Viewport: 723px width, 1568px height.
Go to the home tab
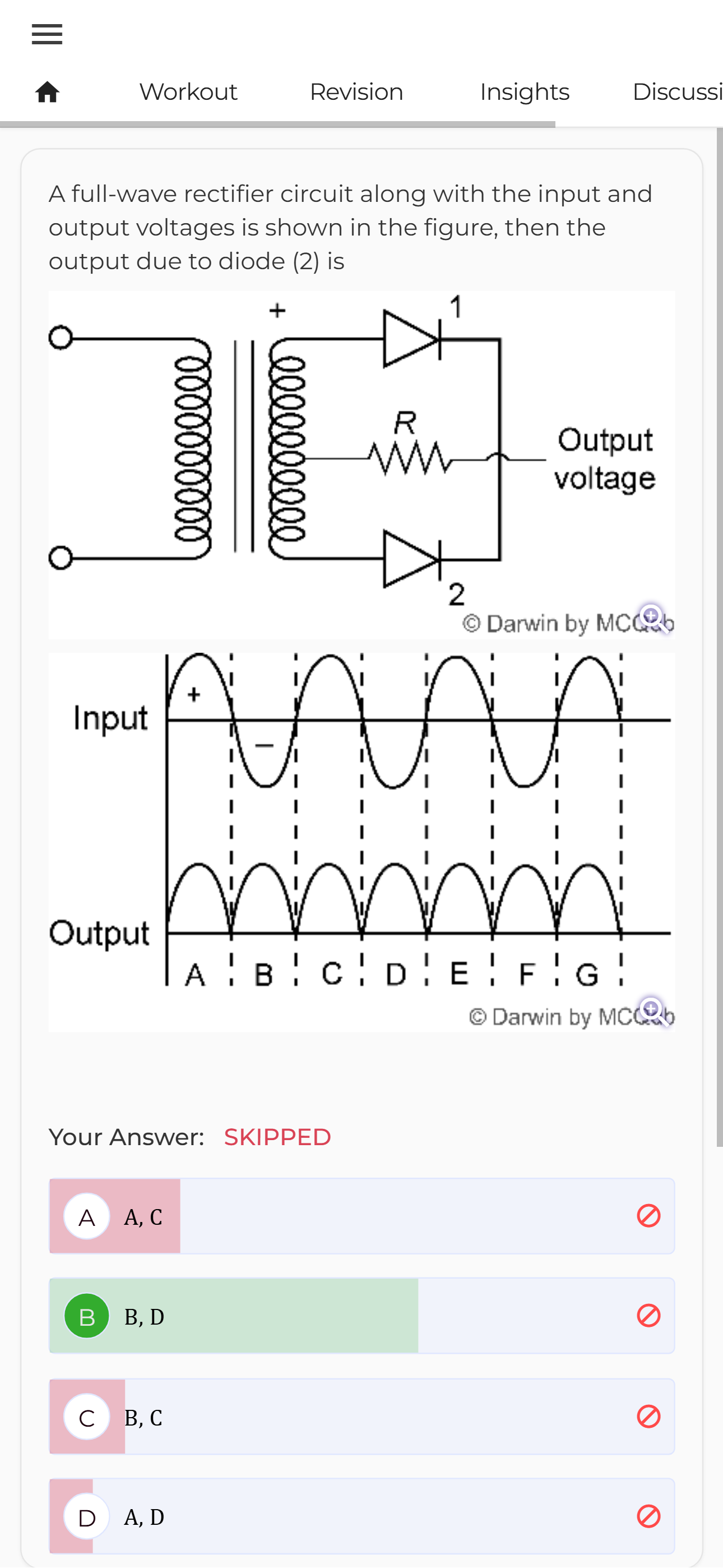pyautogui.click(x=47, y=93)
